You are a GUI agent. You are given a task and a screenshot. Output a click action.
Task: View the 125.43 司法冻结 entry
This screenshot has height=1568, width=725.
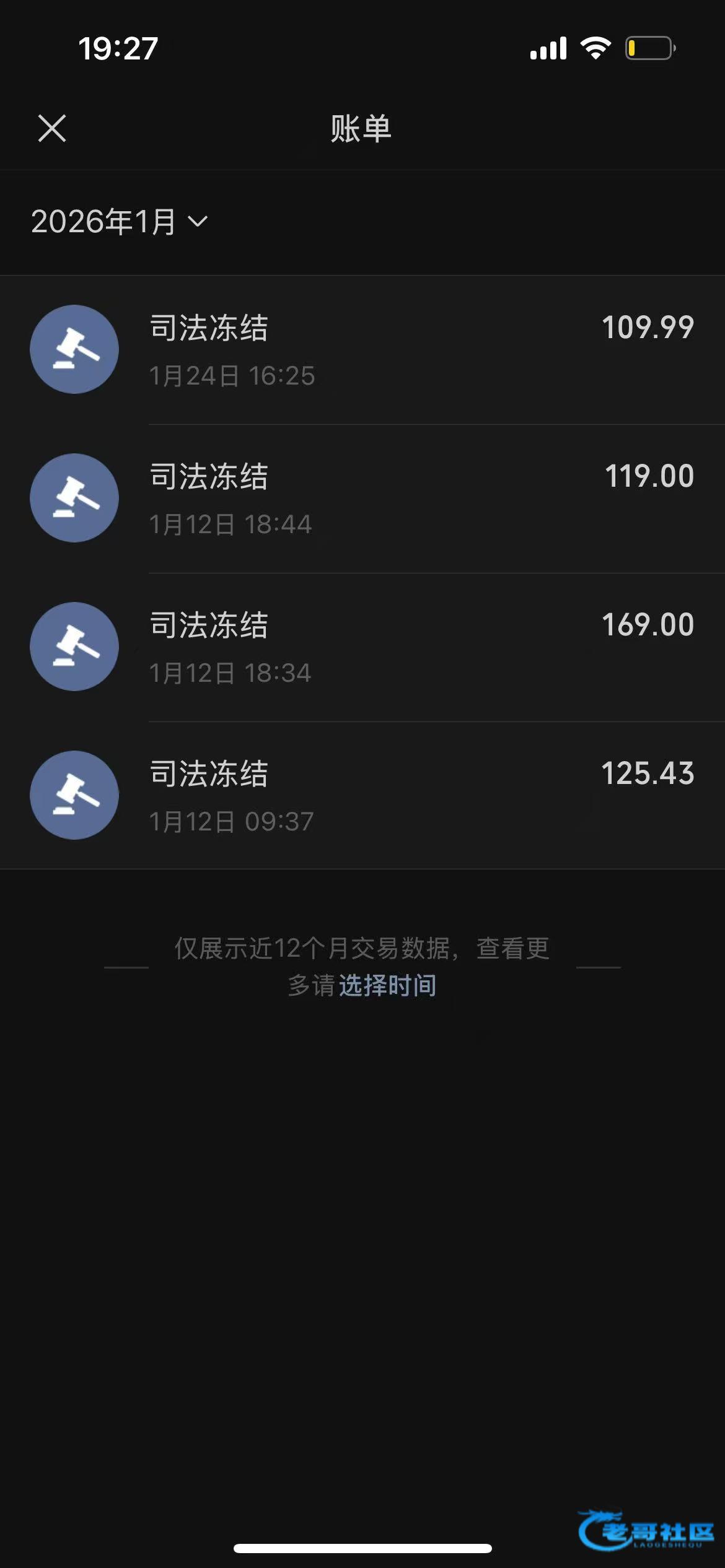(x=362, y=796)
